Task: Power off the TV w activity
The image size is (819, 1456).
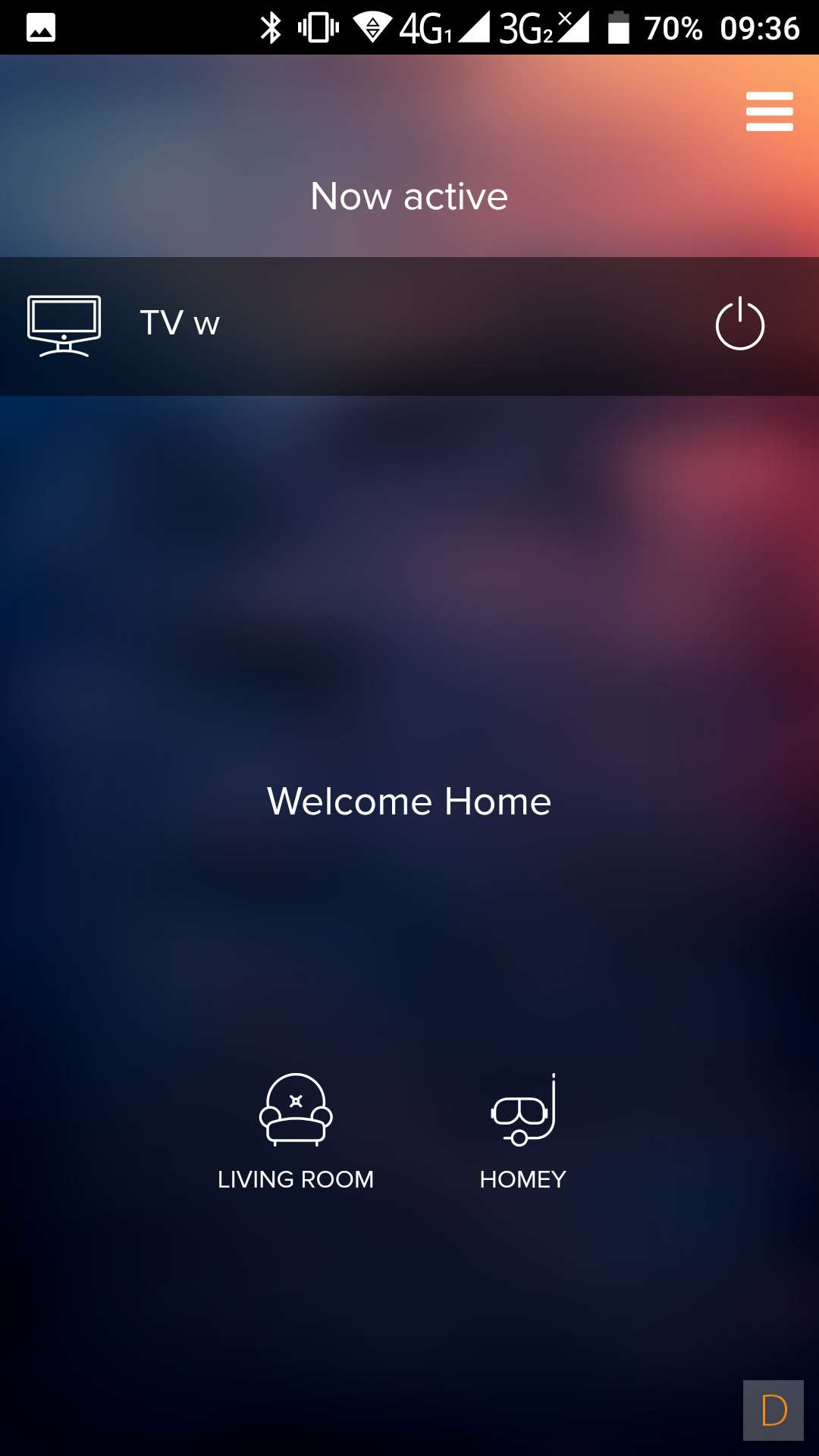Action: tap(739, 325)
